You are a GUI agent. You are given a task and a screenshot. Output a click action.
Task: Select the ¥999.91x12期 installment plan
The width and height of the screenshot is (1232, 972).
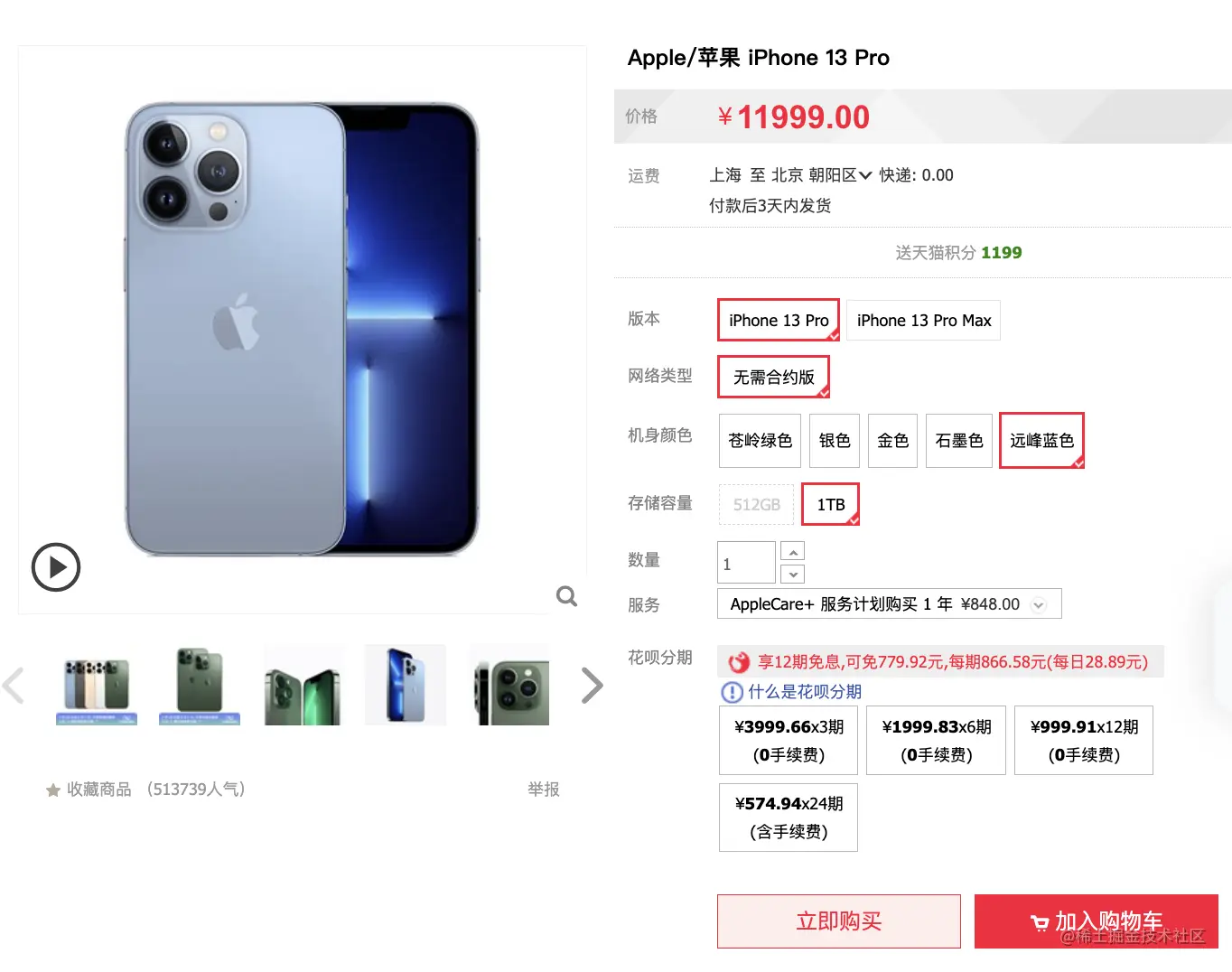[x=1083, y=741]
